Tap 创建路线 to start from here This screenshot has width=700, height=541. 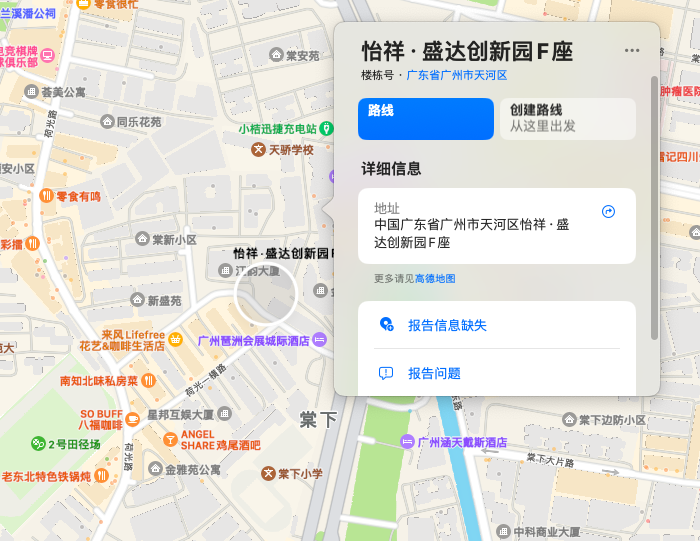(567, 119)
